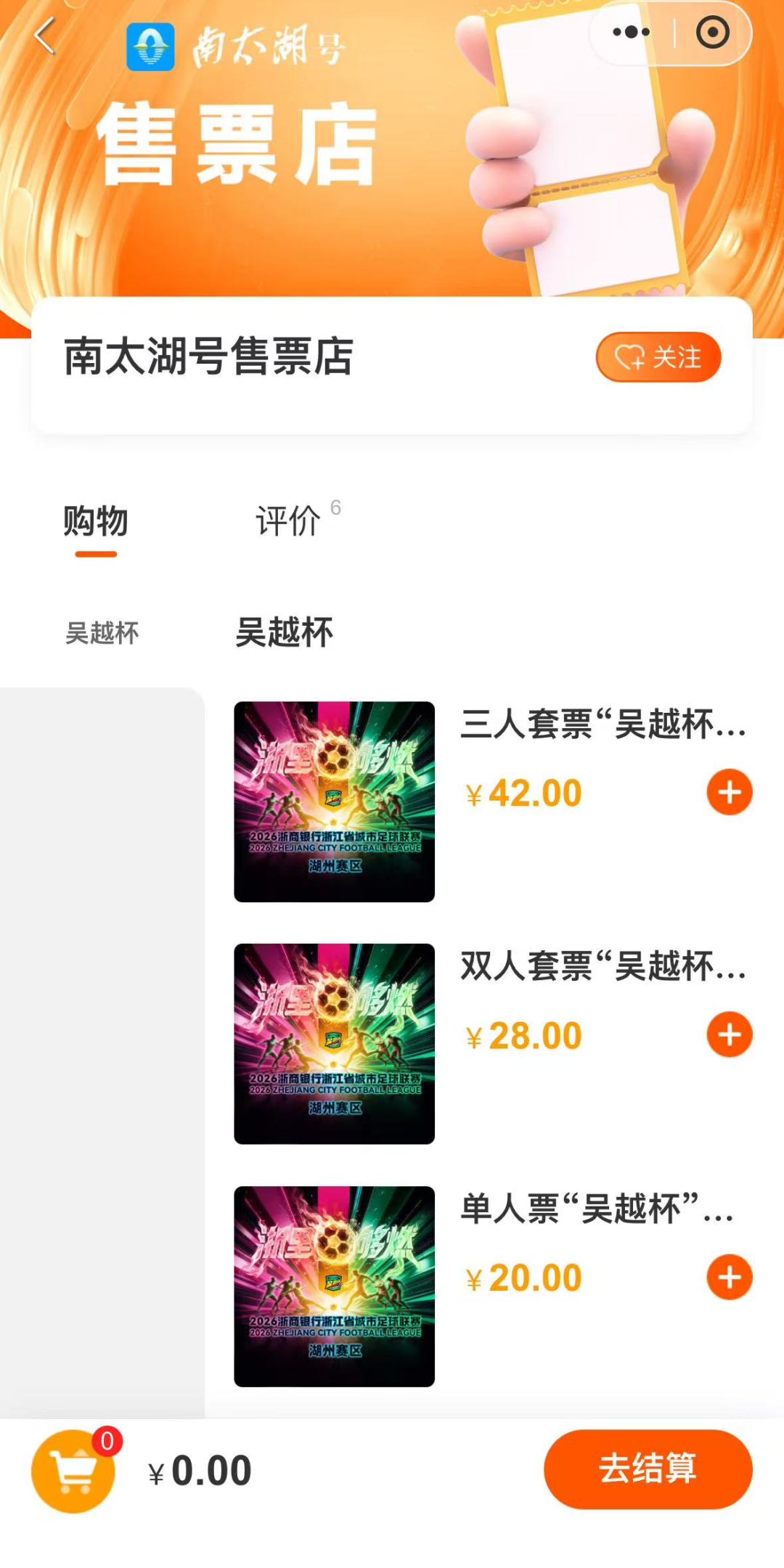Open the shopping cart icon
Viewport: 784px width, 1568px height.
coord(73,1471)
